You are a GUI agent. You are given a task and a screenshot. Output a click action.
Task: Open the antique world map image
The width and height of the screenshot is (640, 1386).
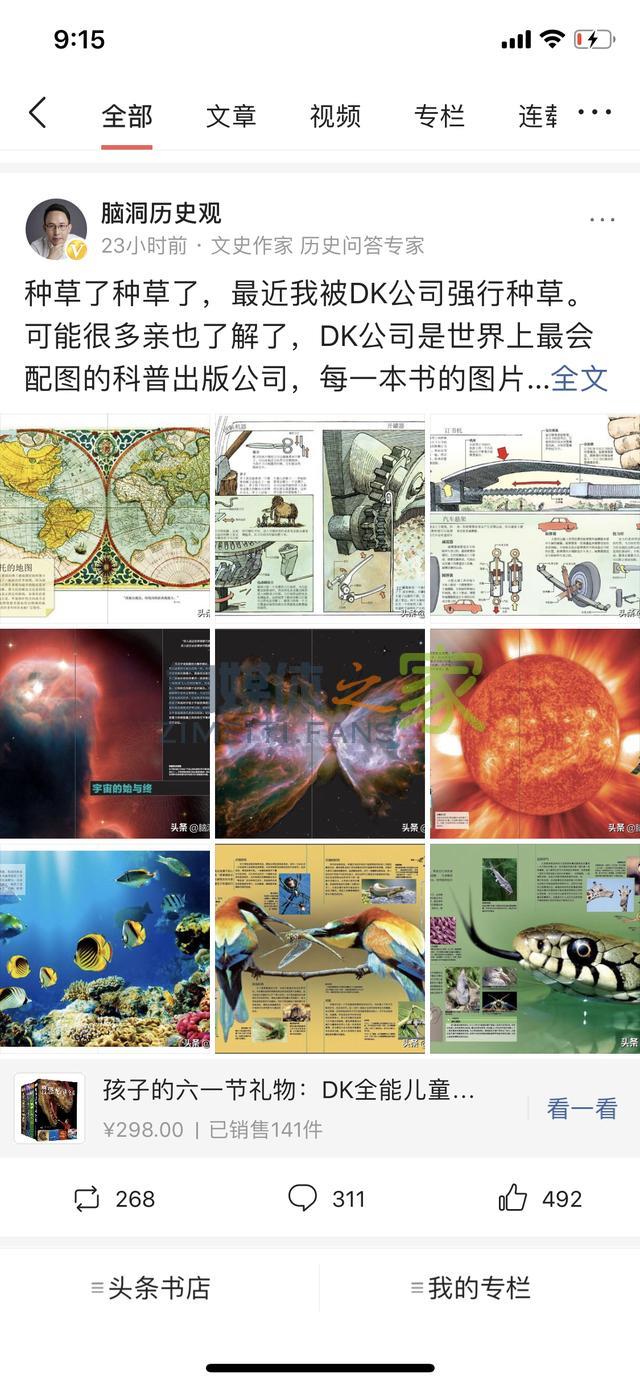(x=105, y=519)
